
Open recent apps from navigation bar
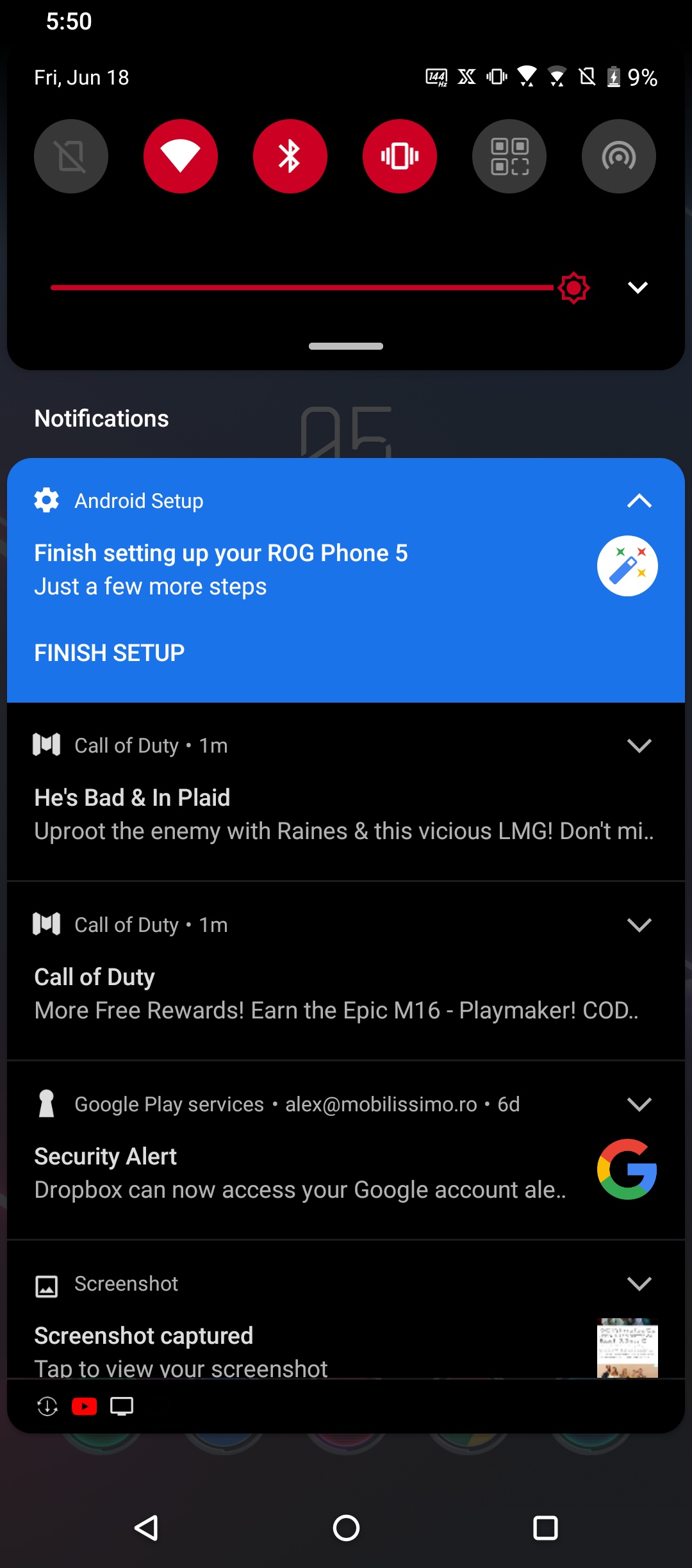[545, 1528]
